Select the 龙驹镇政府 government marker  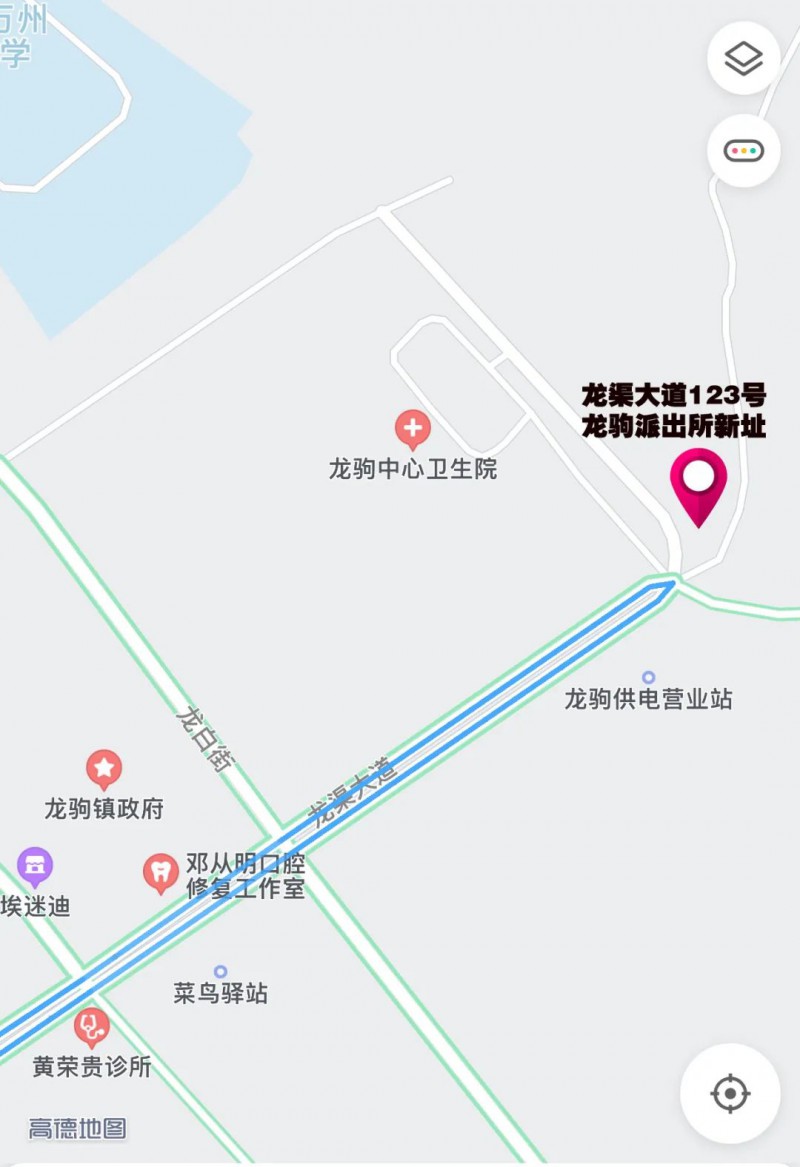(103, 769)
